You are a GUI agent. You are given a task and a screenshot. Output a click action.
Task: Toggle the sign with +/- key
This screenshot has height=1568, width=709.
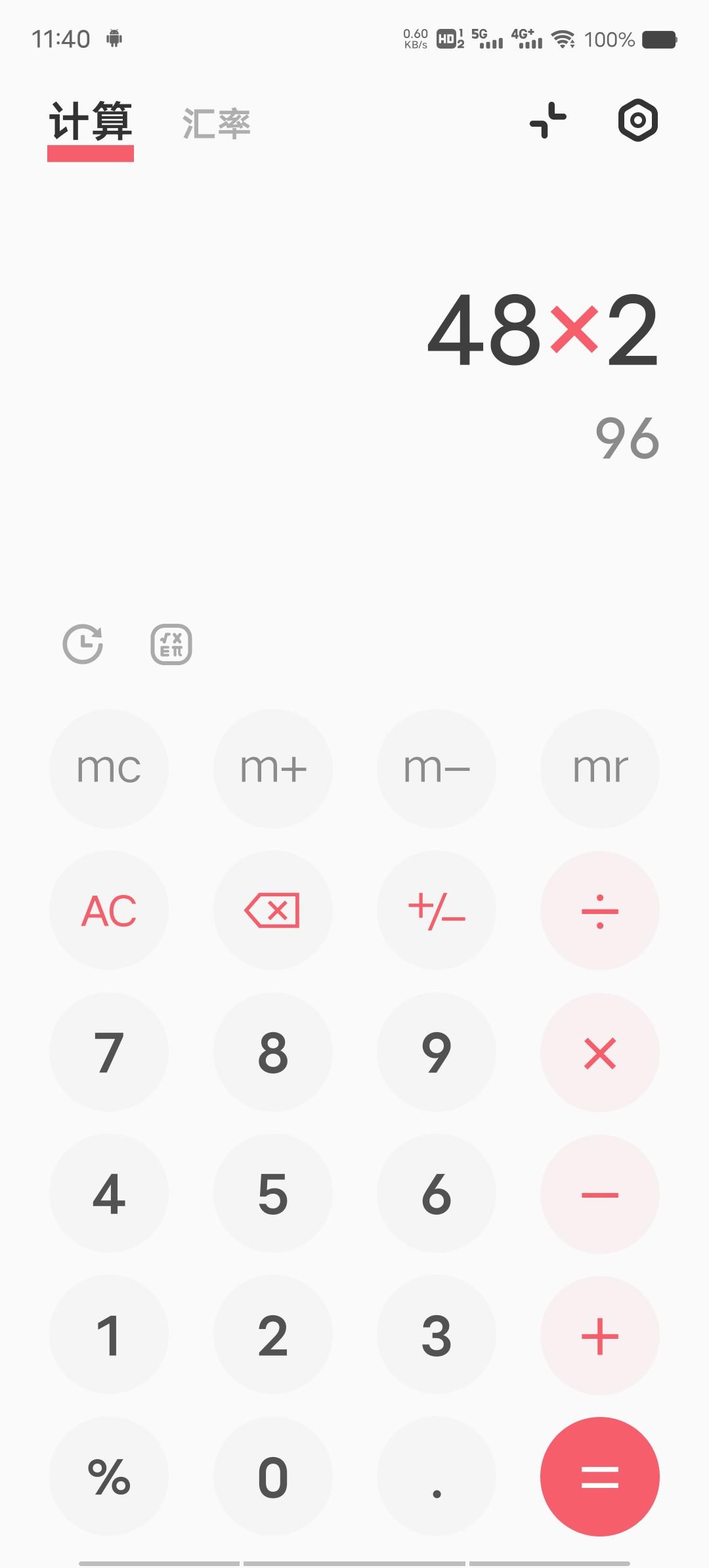(437, 911)
